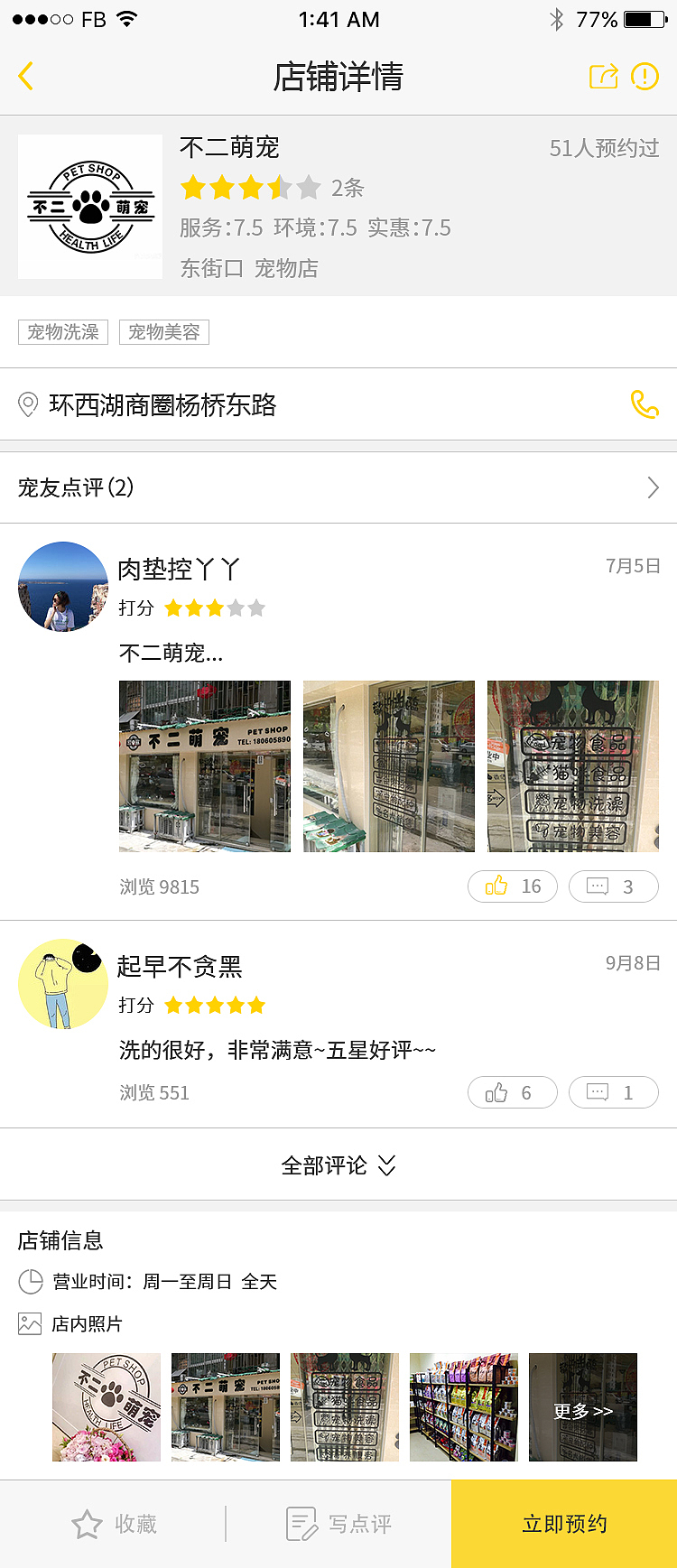Open the report icon beside share

pyautogui.click(x=645, y=77)
